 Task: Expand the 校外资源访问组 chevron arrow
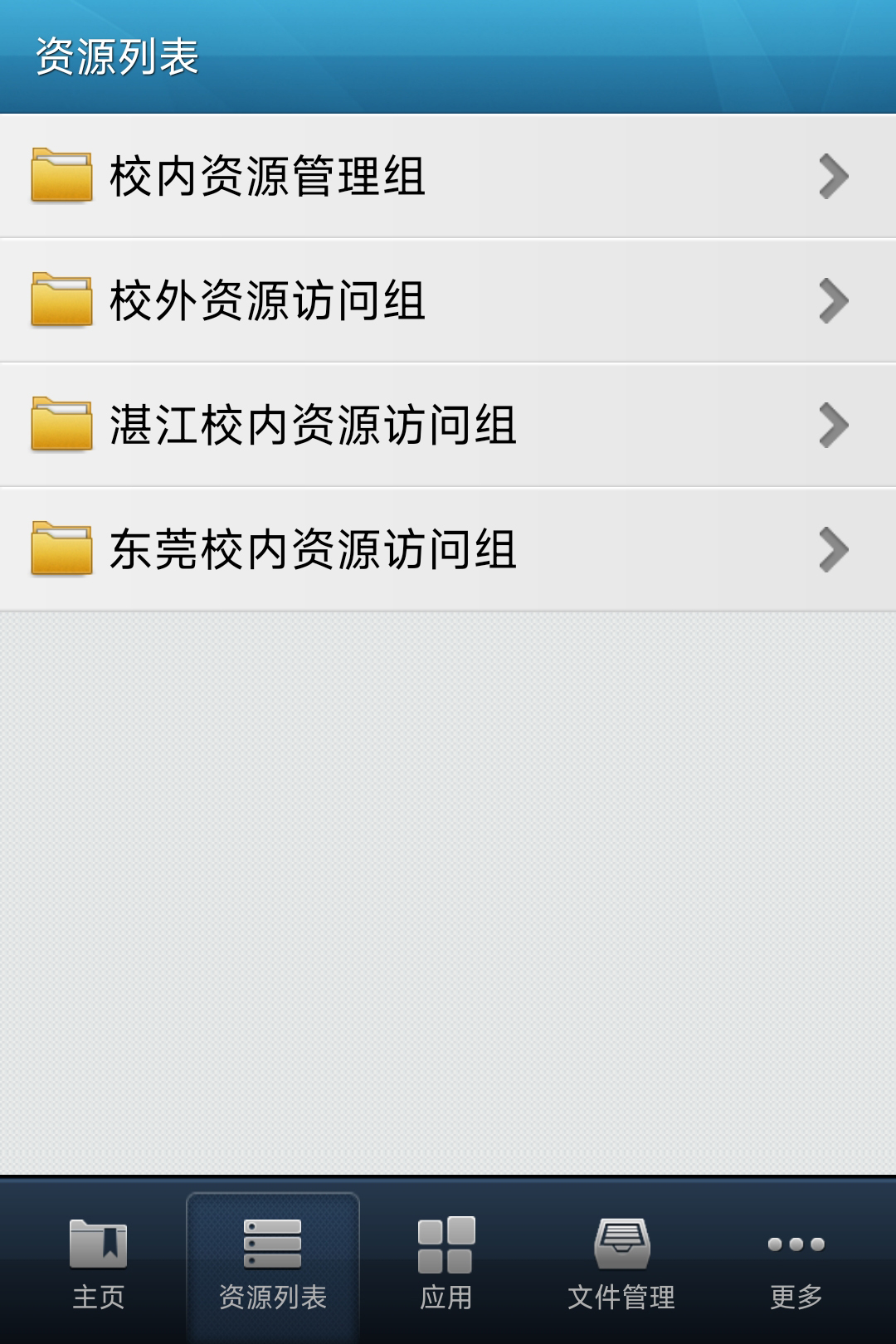(x=834, y=299)
